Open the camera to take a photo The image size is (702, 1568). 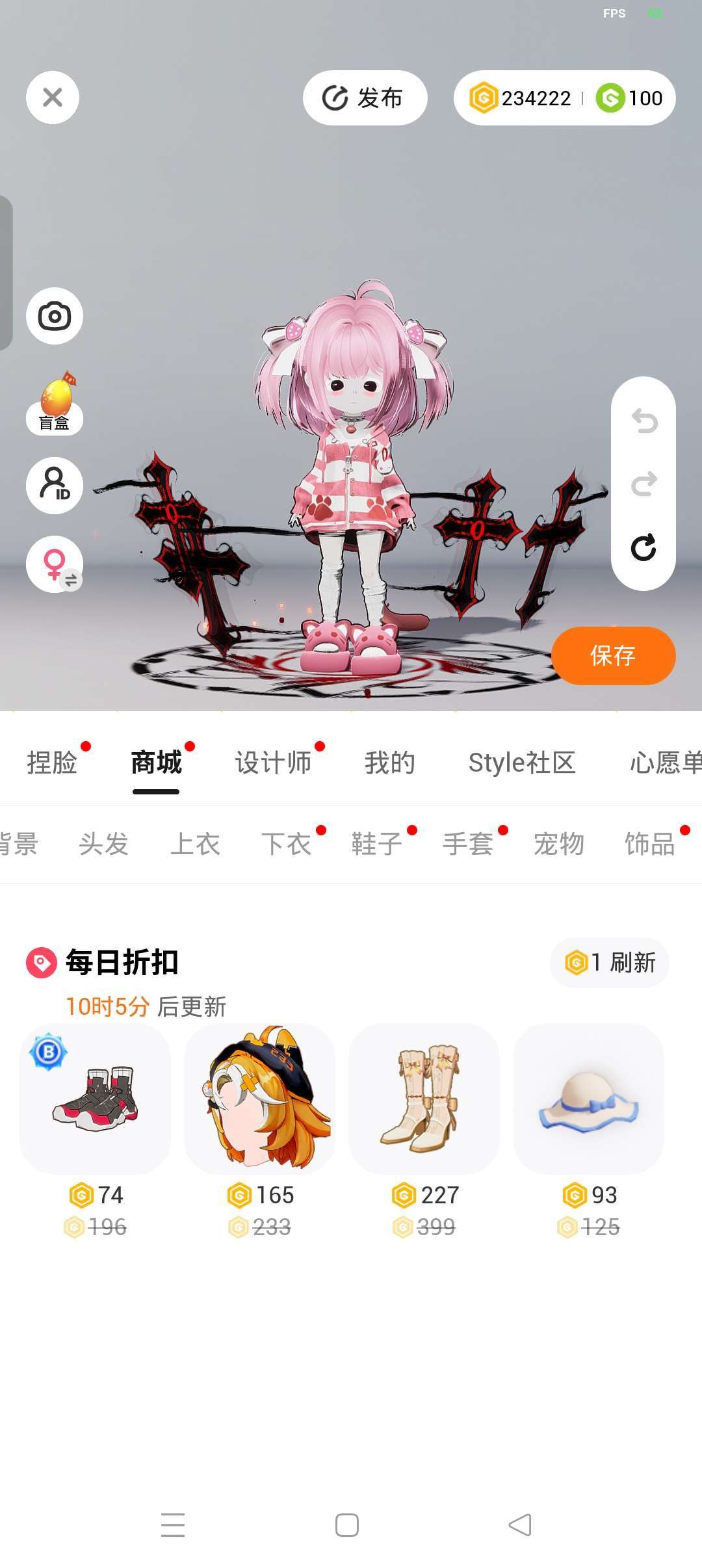(55, 317)
